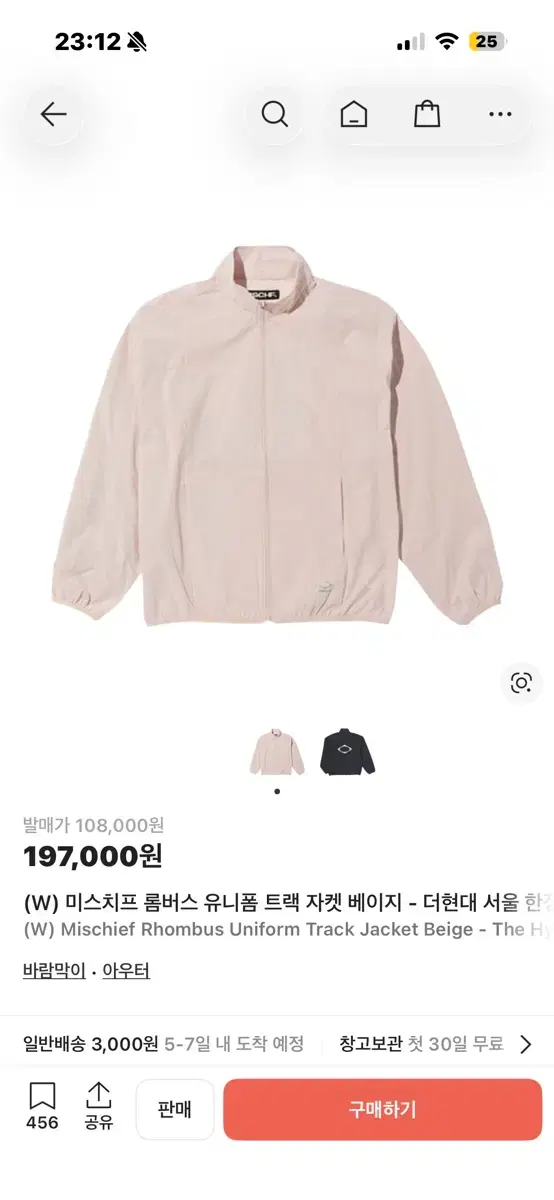The width and height of the screenshot is (554, 1200).
Task: Go to the home icon
Action: tap(353, 114)
